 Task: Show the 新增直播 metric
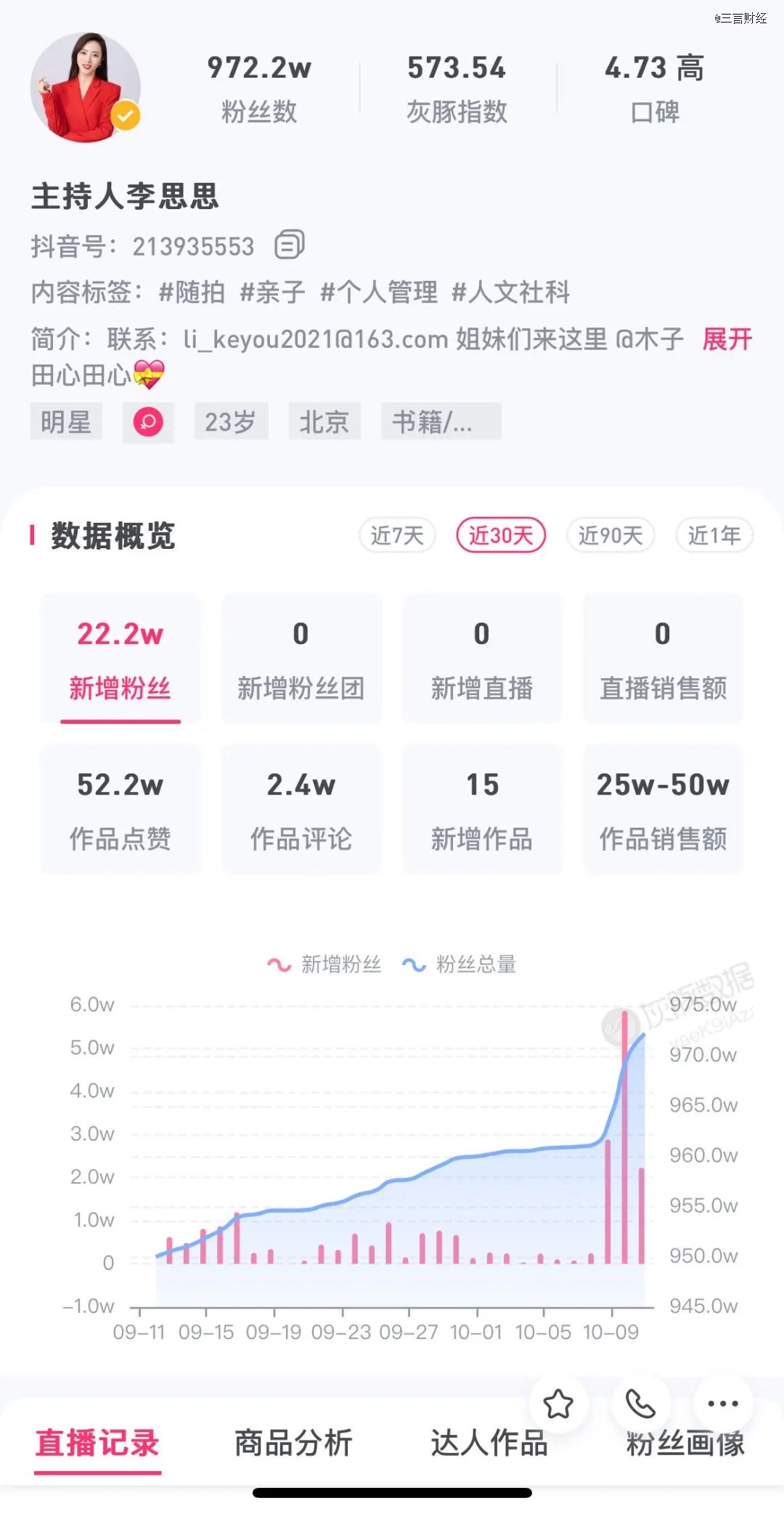(x=482, y=659)
